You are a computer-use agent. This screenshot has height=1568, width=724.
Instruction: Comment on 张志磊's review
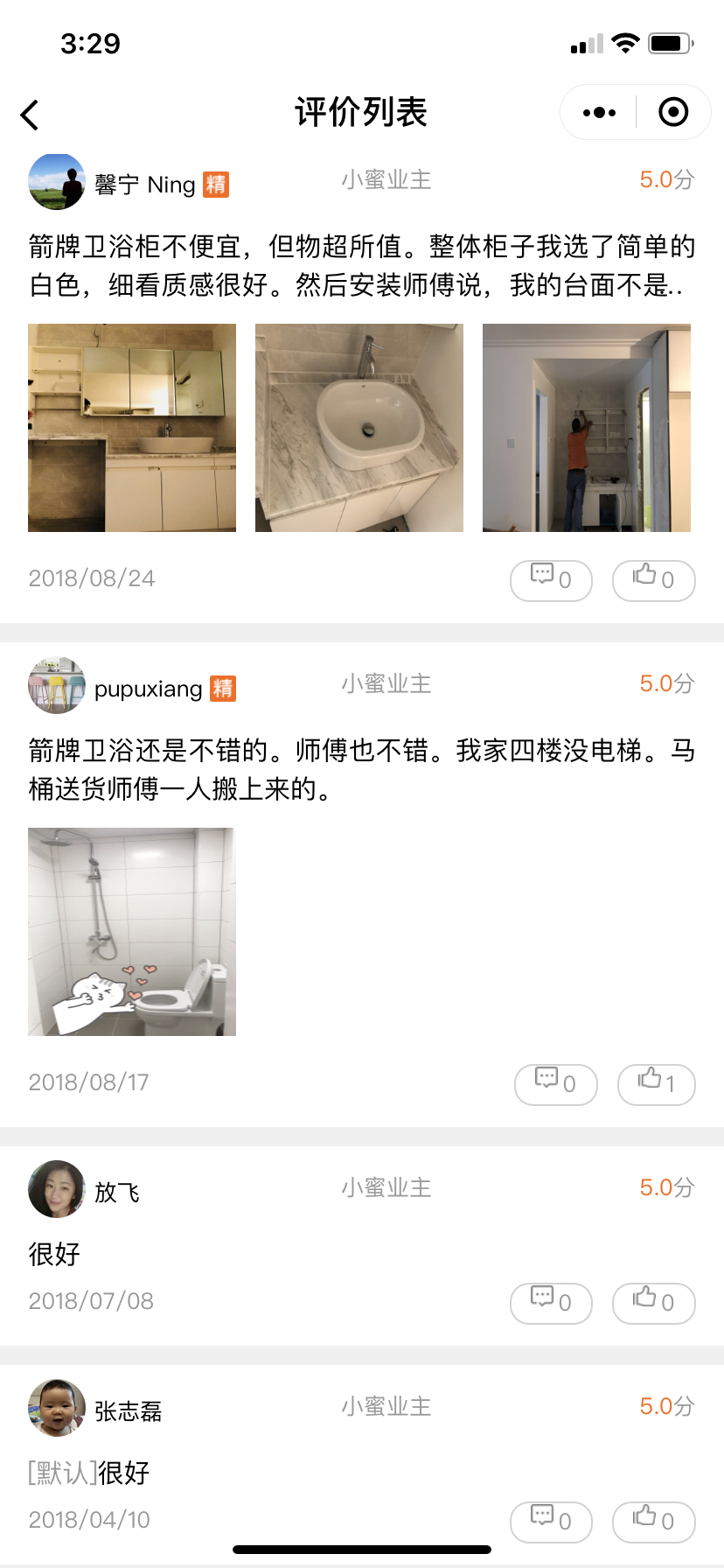pyautogui.click(x=551, y=1522)
